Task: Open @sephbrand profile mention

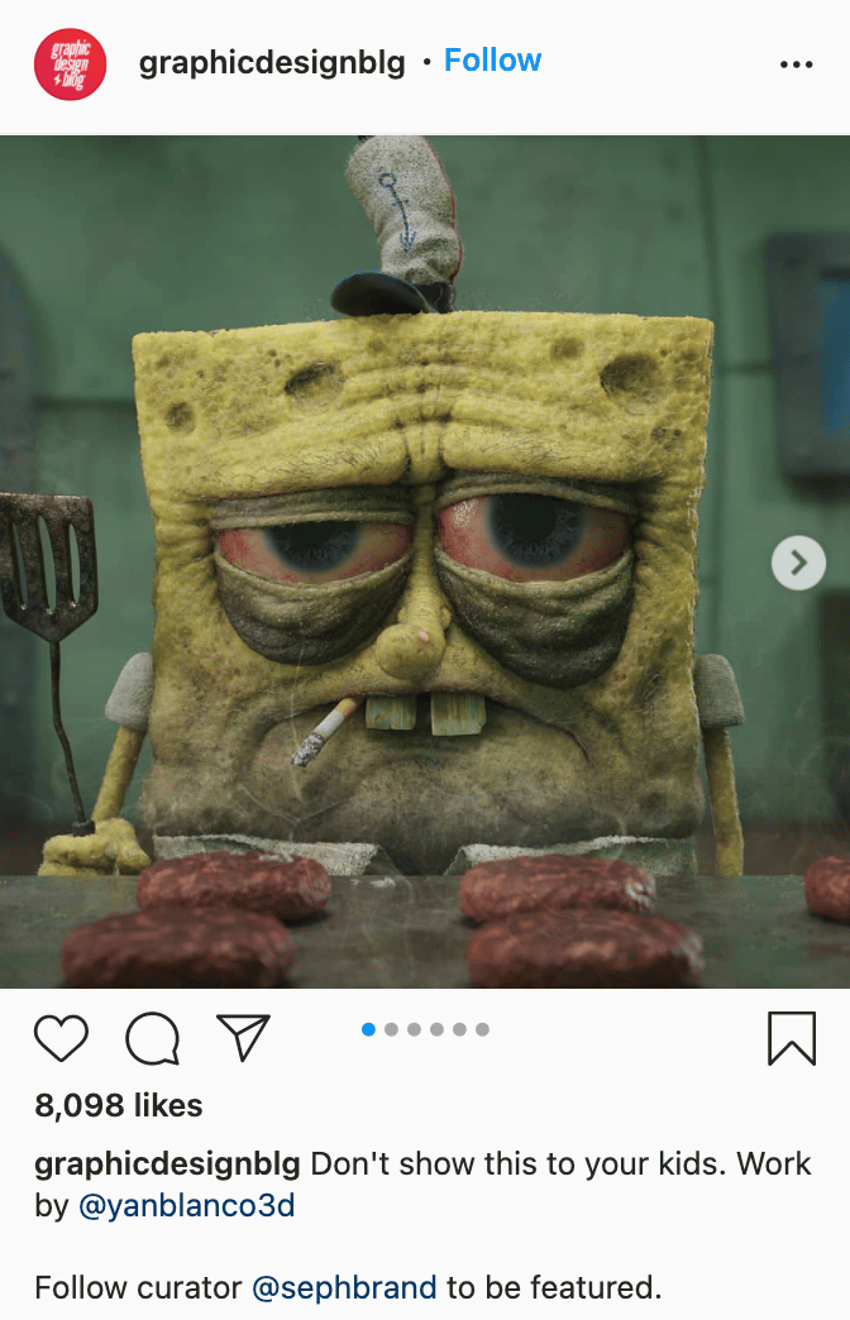Action: pos(343,1287)
